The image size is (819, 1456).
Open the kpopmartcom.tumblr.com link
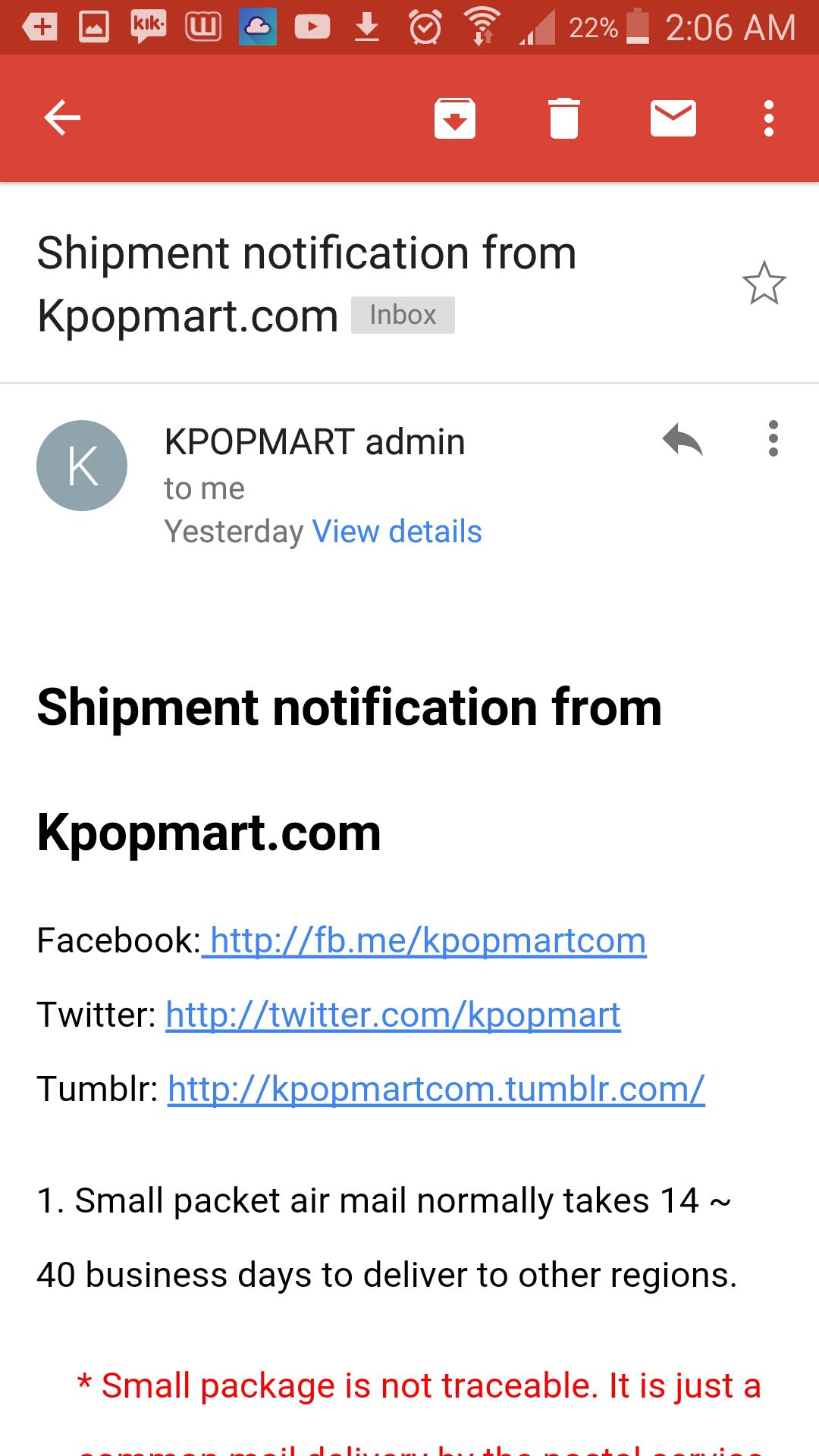click(436, 1090)
